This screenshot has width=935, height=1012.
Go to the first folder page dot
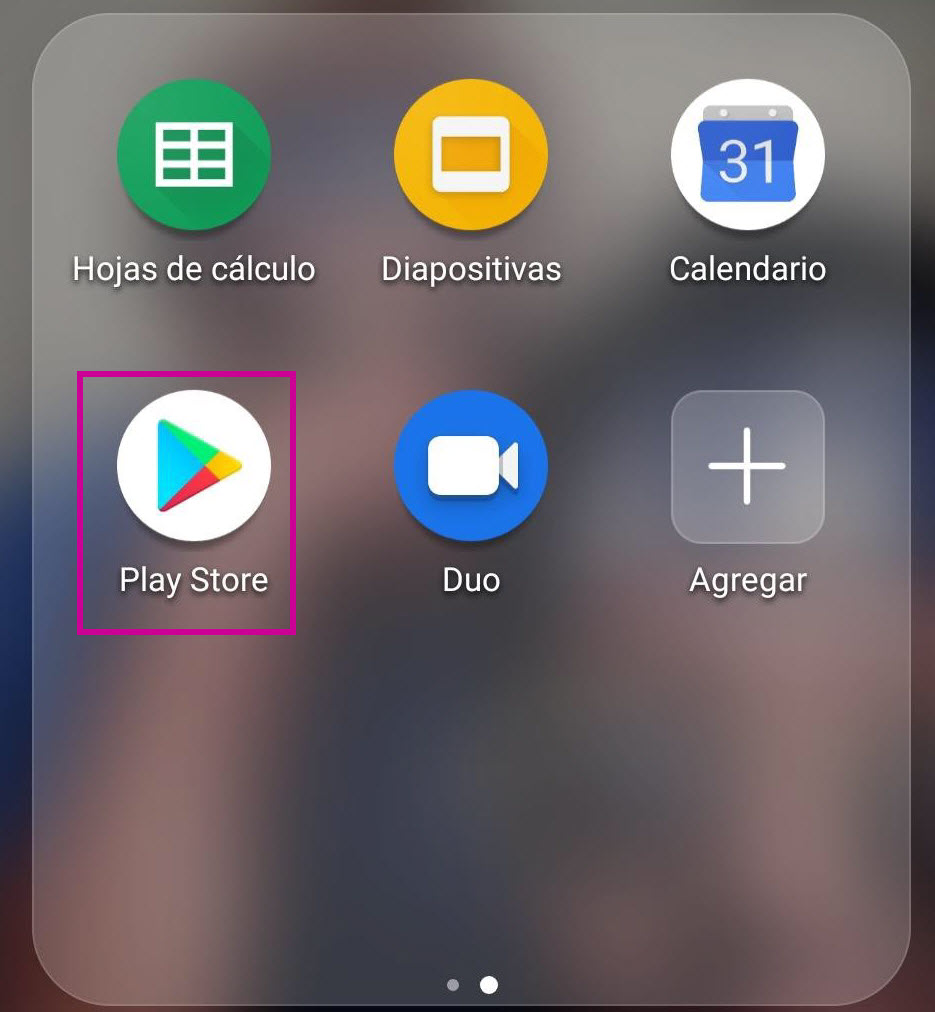pyautogui.click(x=453, y=985)
